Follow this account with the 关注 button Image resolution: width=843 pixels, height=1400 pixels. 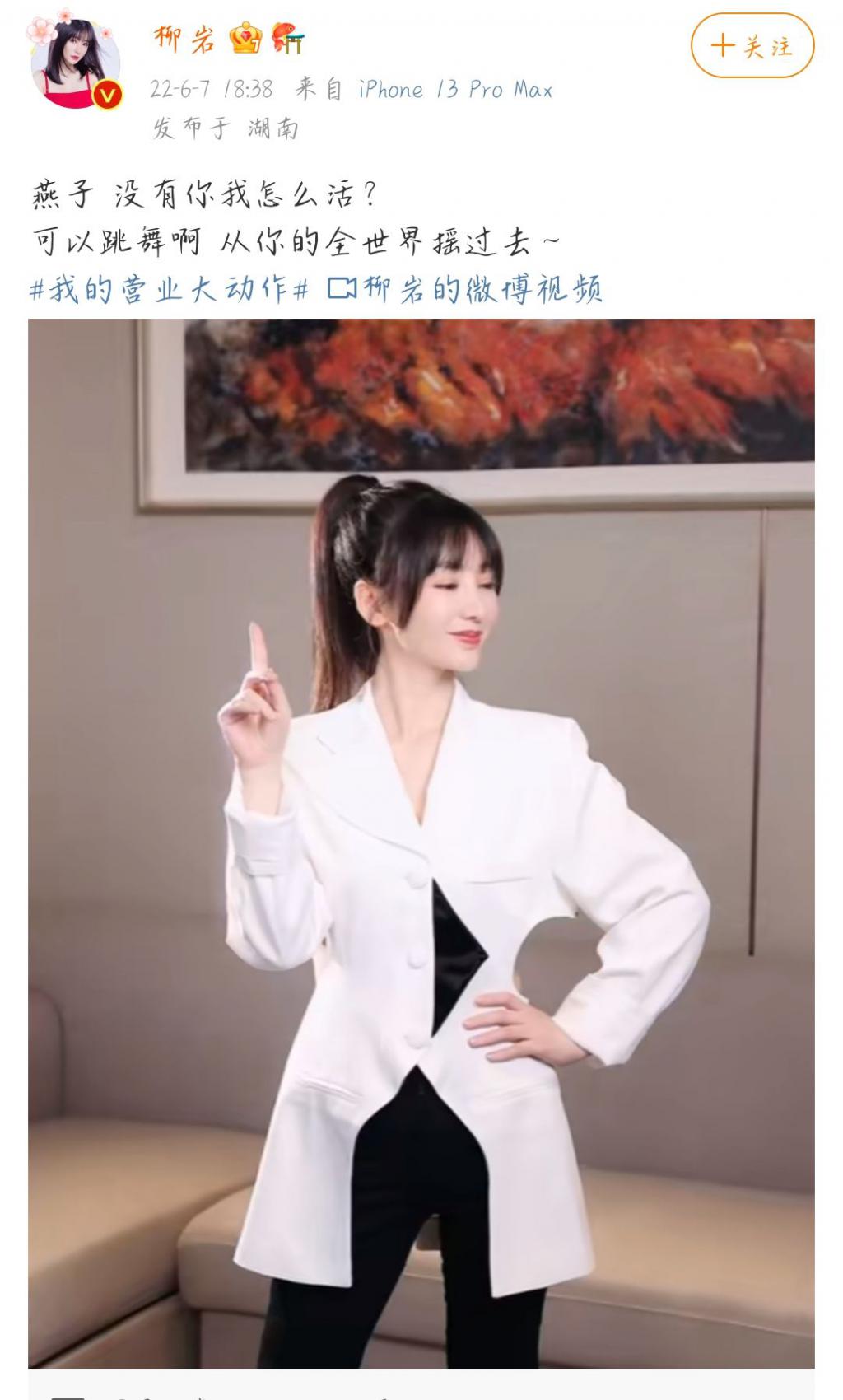pyautogui.click(x=752, y=46)
